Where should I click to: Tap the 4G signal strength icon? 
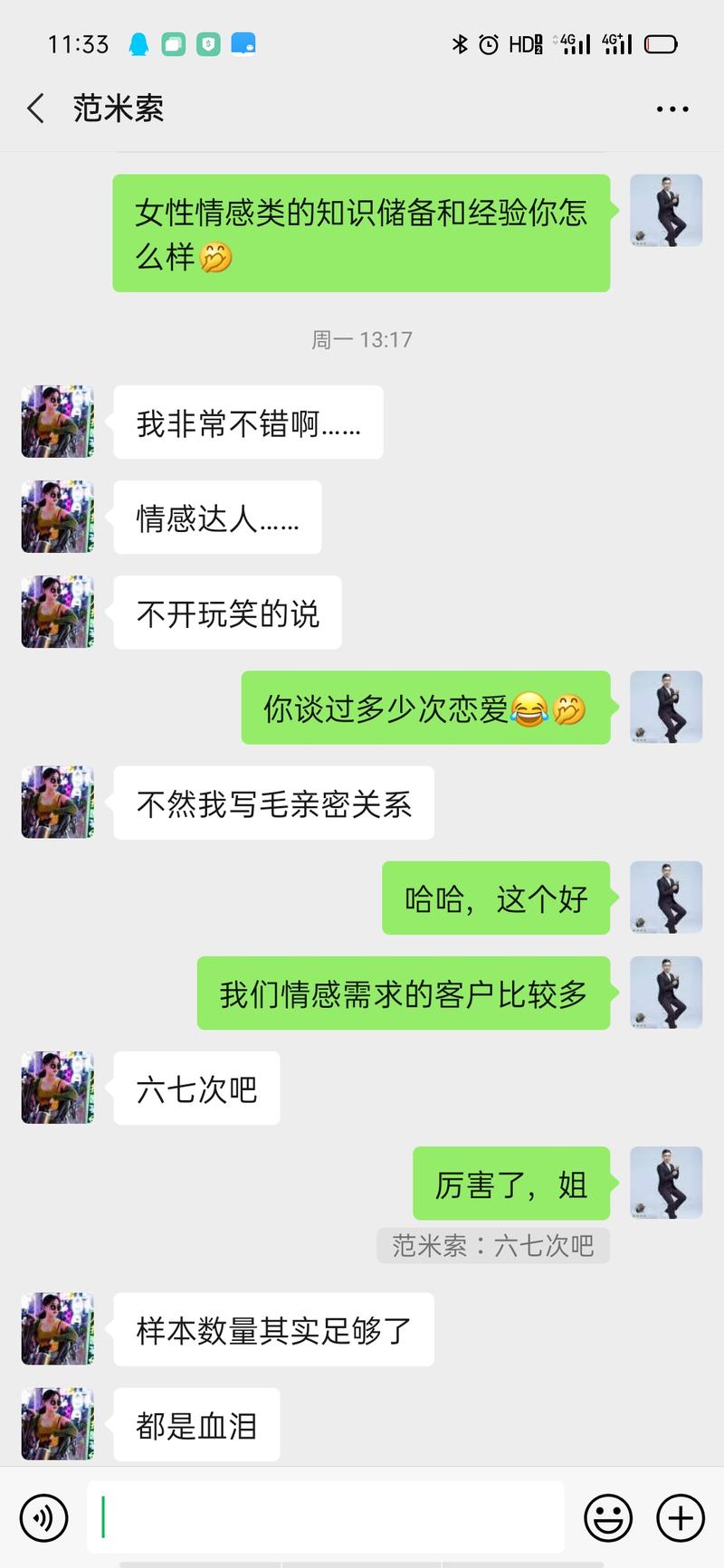pos(576,43)
